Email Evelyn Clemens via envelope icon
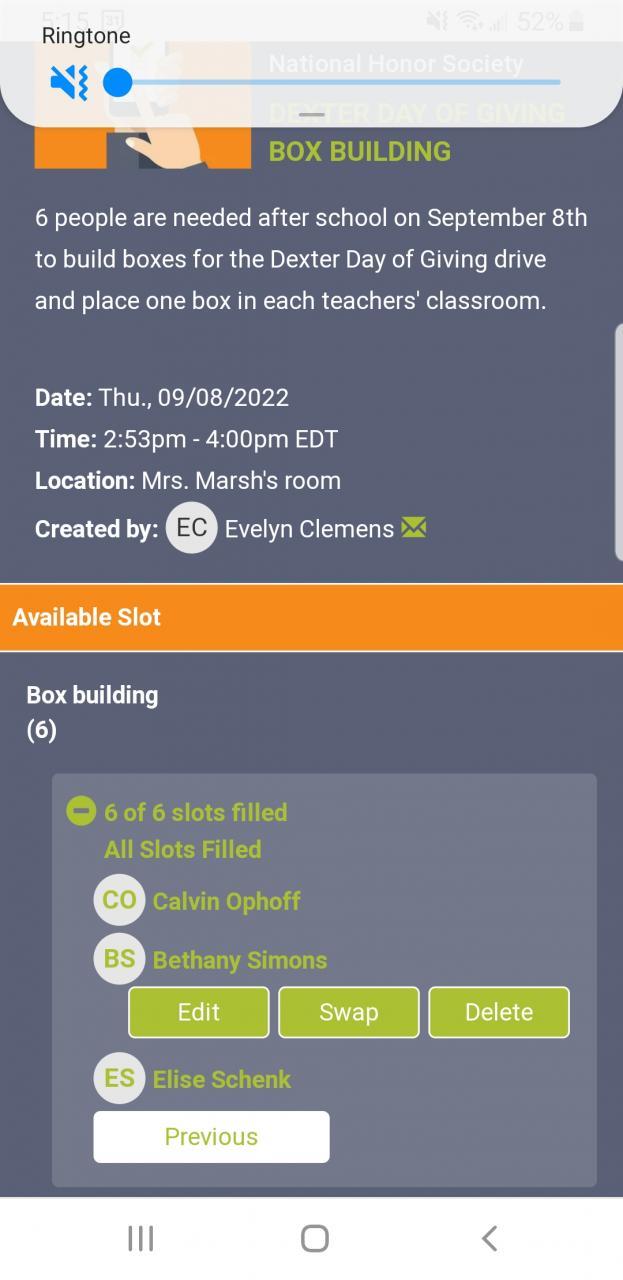This screenshot has width=623, height=1280. pyautogui.click(x=413, y=527)
